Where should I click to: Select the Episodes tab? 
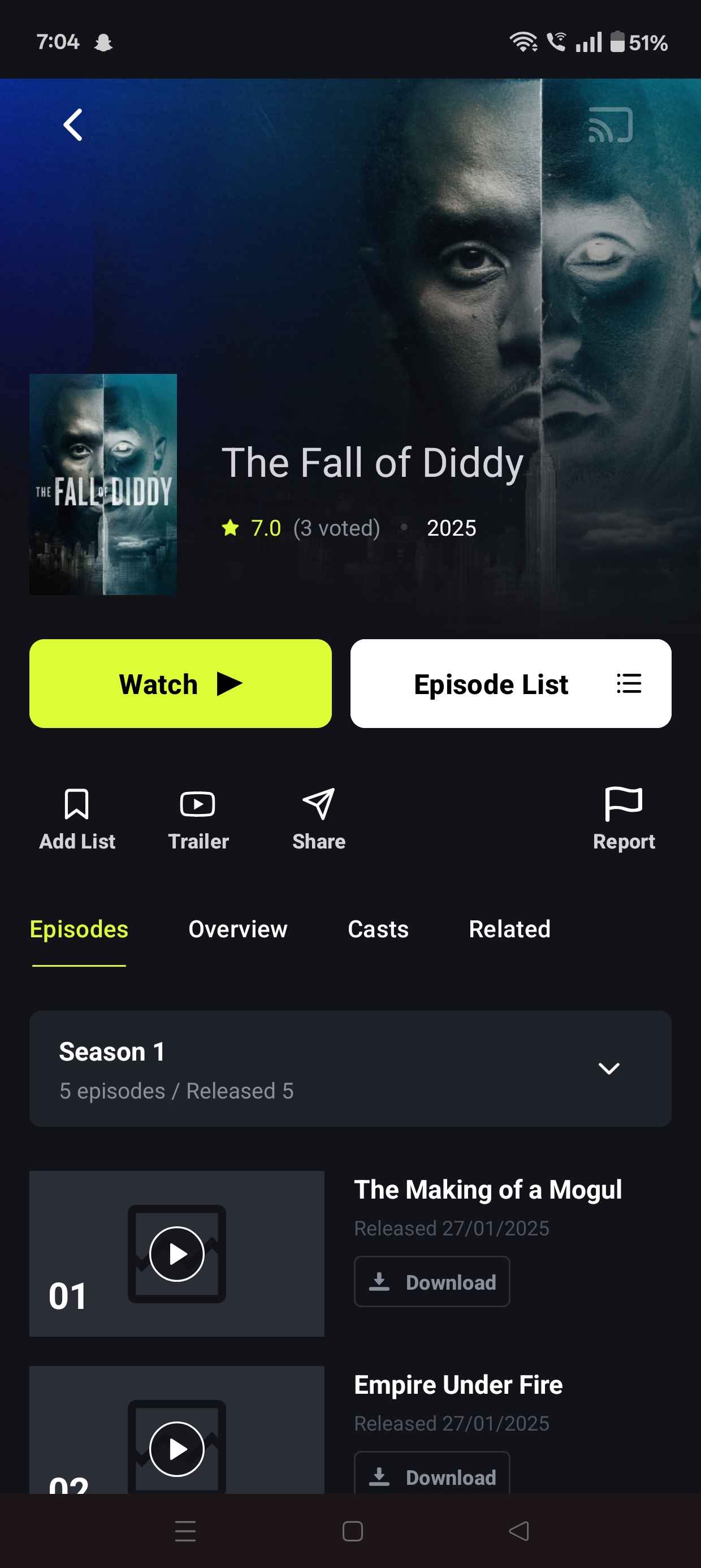(79, 929)
